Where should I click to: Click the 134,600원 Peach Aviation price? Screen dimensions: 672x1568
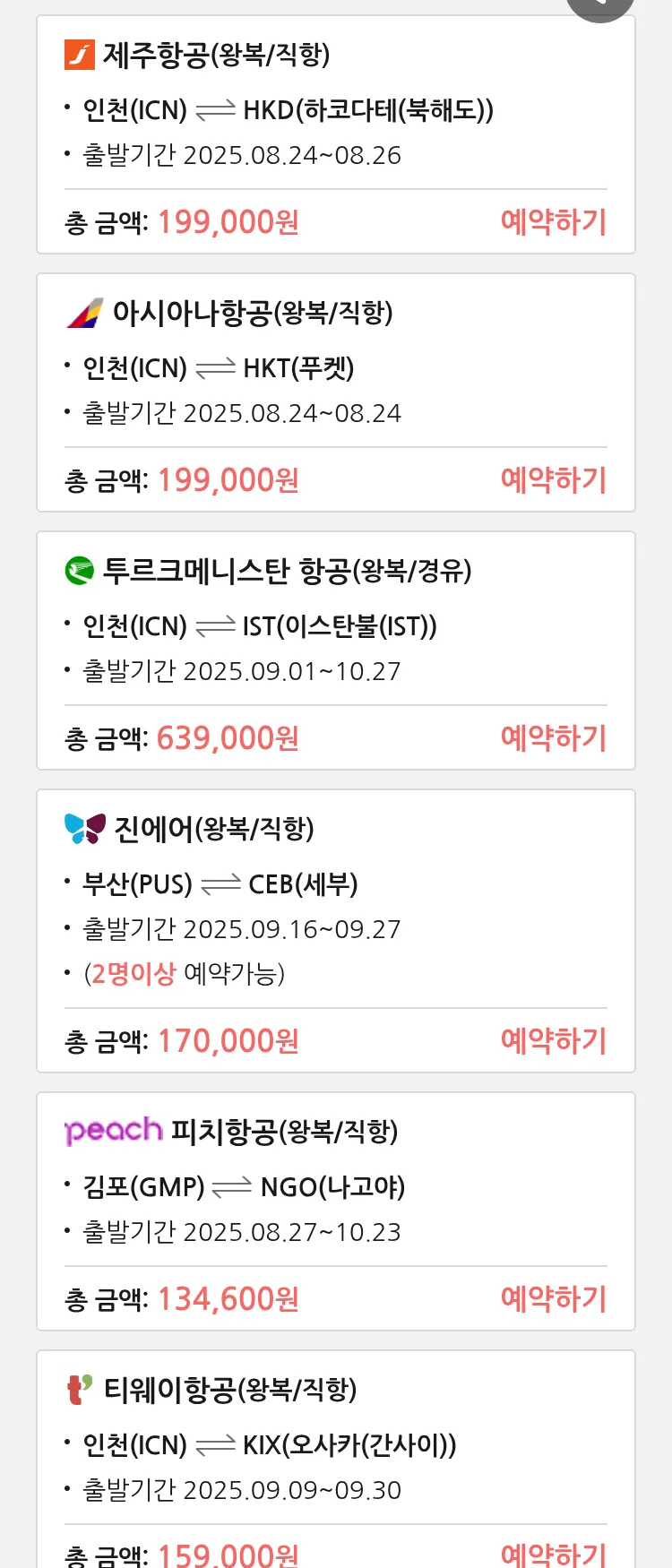tap(227, 1298)
